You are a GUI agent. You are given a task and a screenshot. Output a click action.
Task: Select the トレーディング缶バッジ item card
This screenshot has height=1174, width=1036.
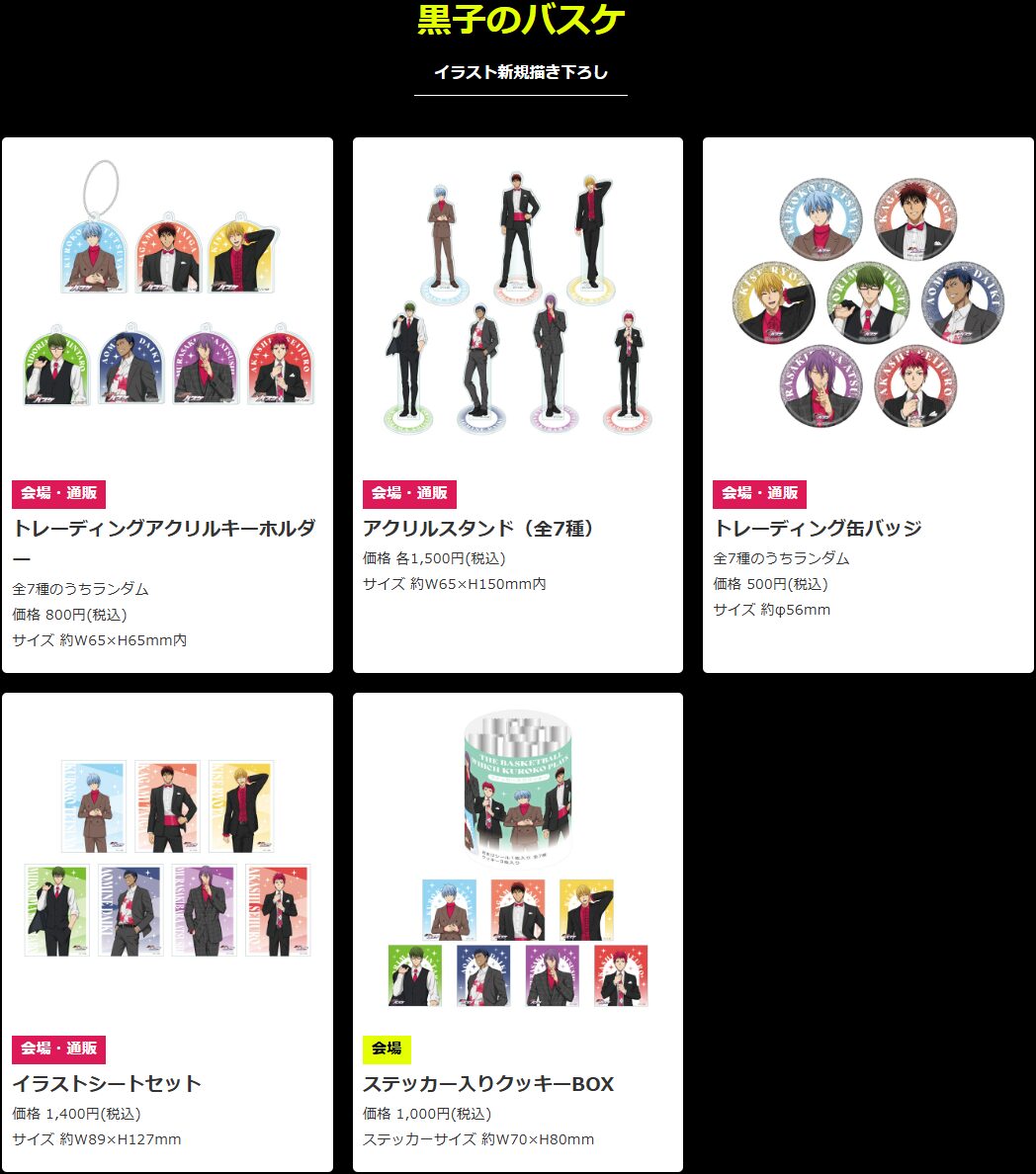pos(867,405)
